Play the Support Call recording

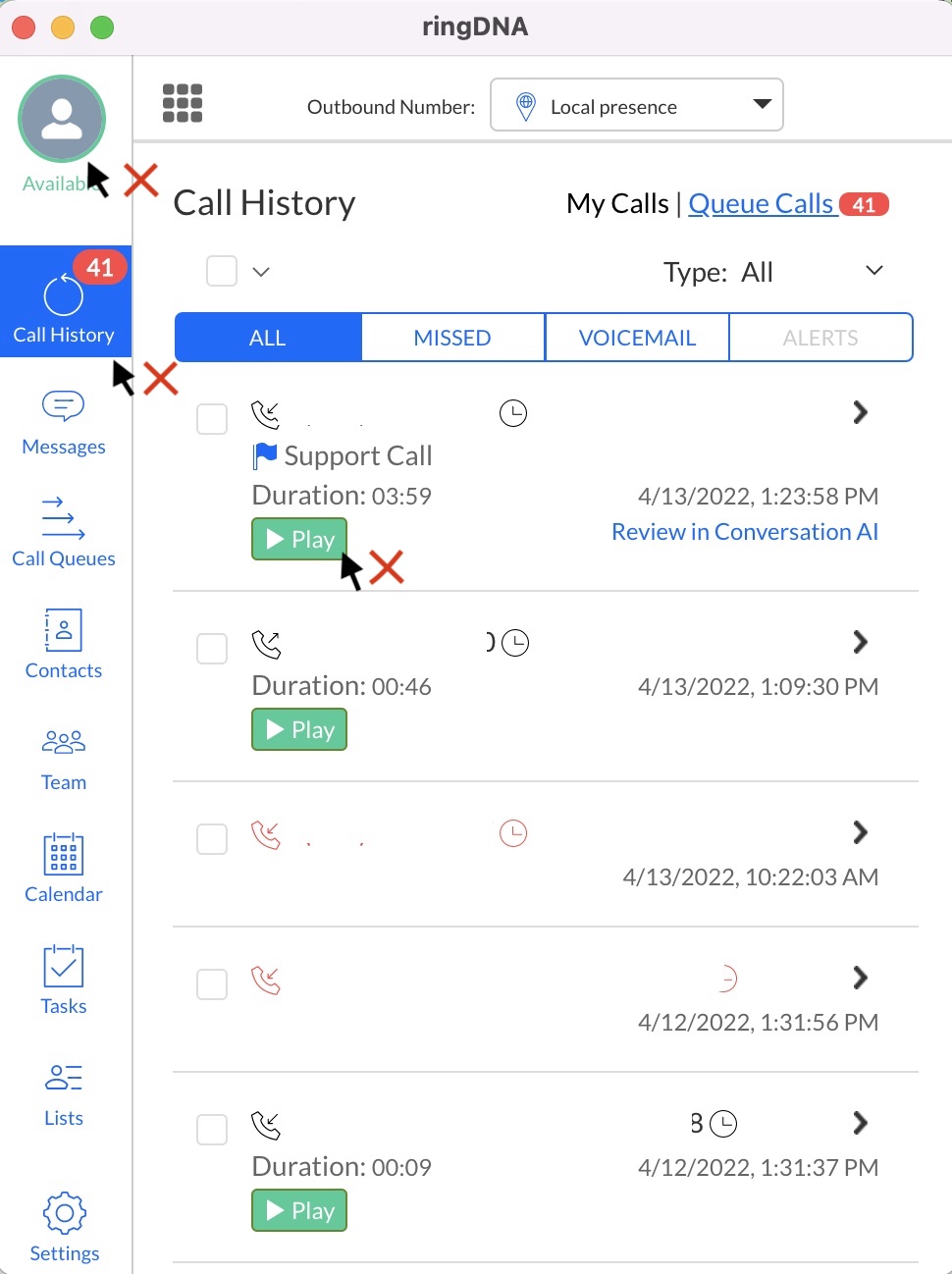[299, 539]
